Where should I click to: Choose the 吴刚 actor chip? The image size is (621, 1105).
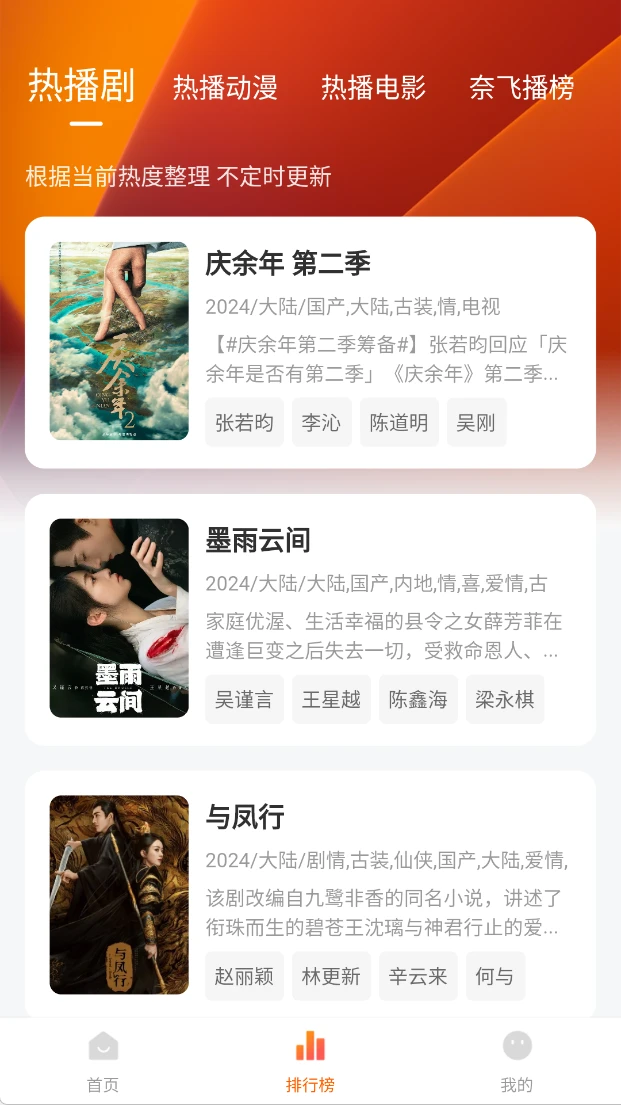pyautogui.click(x=476, y=422)
